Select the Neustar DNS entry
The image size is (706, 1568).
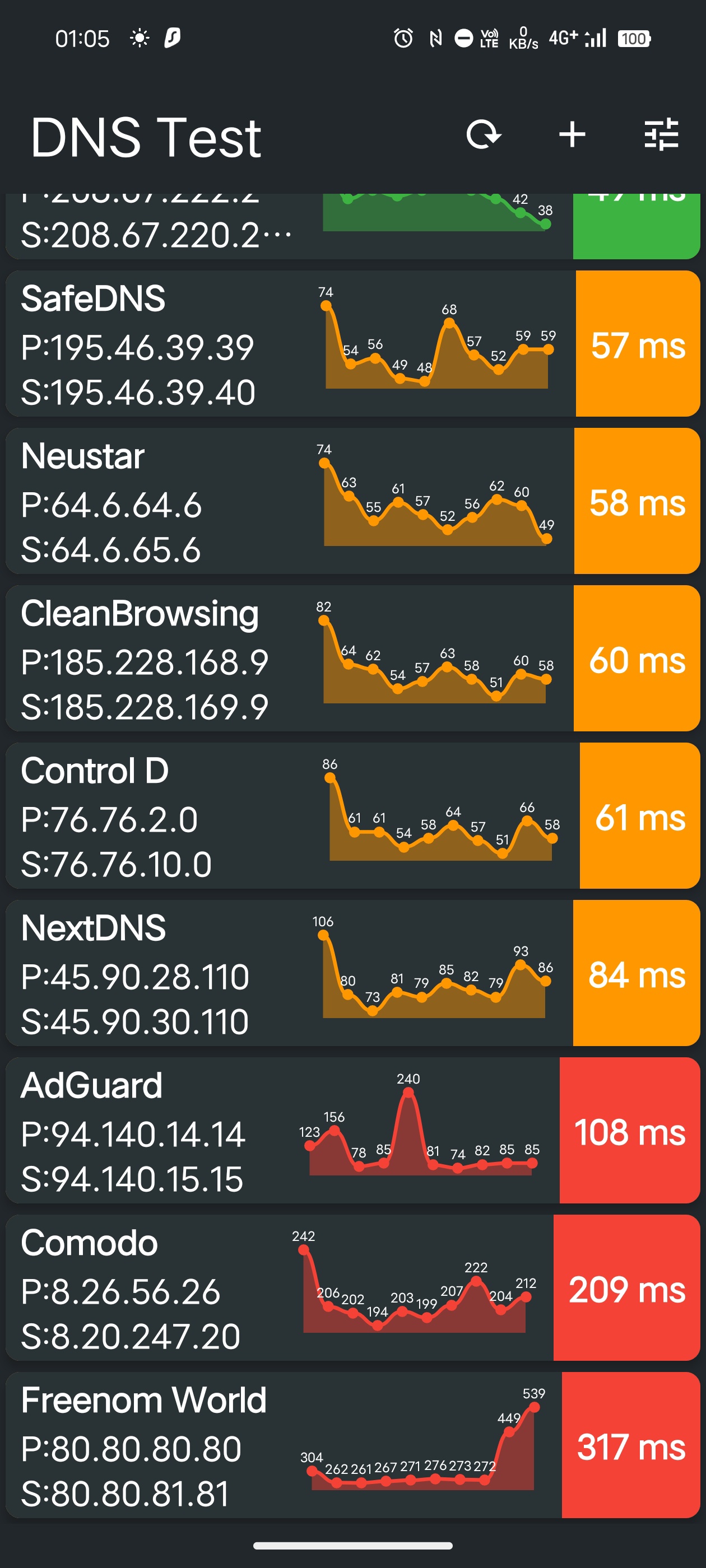352,501
